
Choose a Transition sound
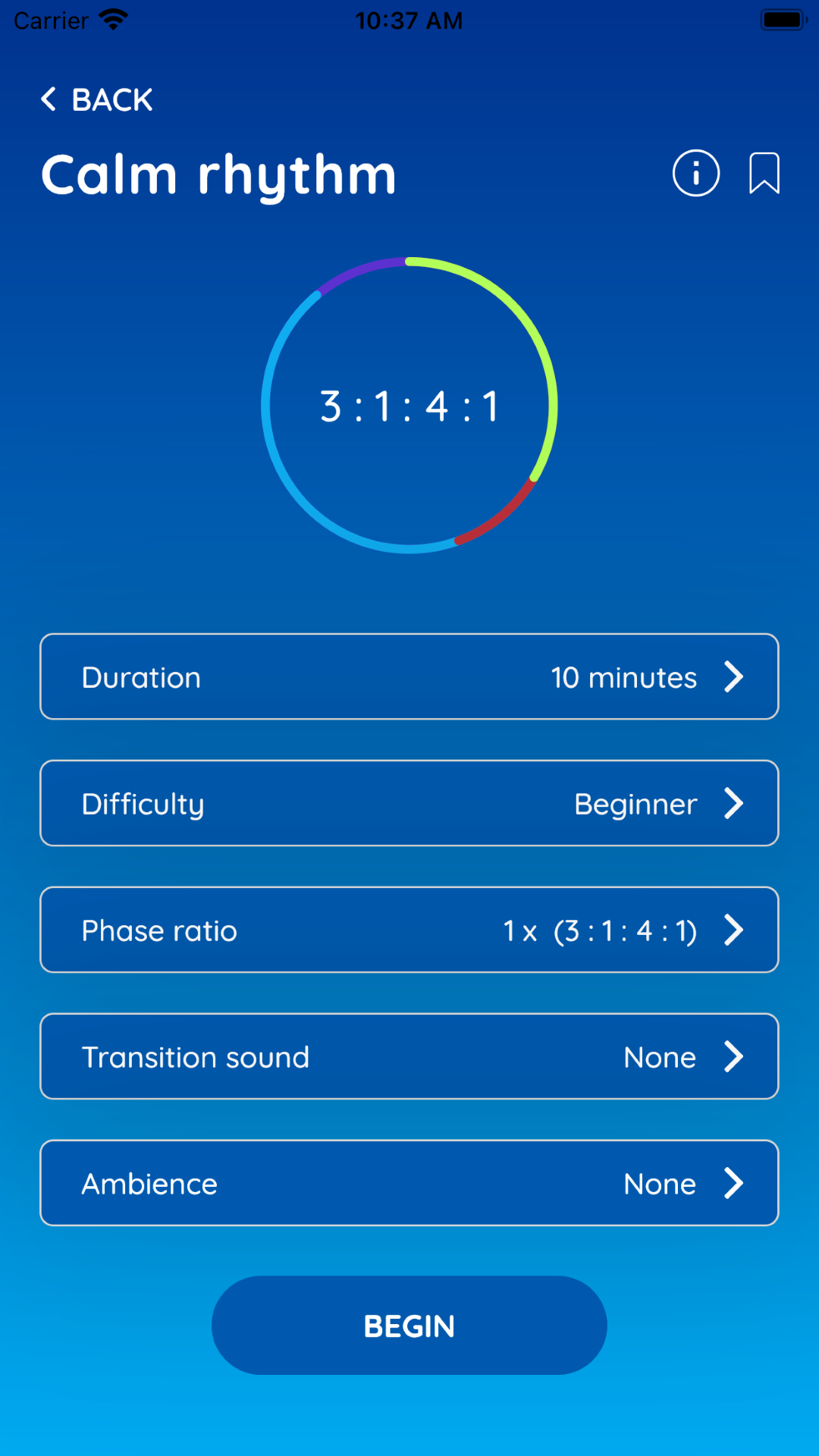409,1056
